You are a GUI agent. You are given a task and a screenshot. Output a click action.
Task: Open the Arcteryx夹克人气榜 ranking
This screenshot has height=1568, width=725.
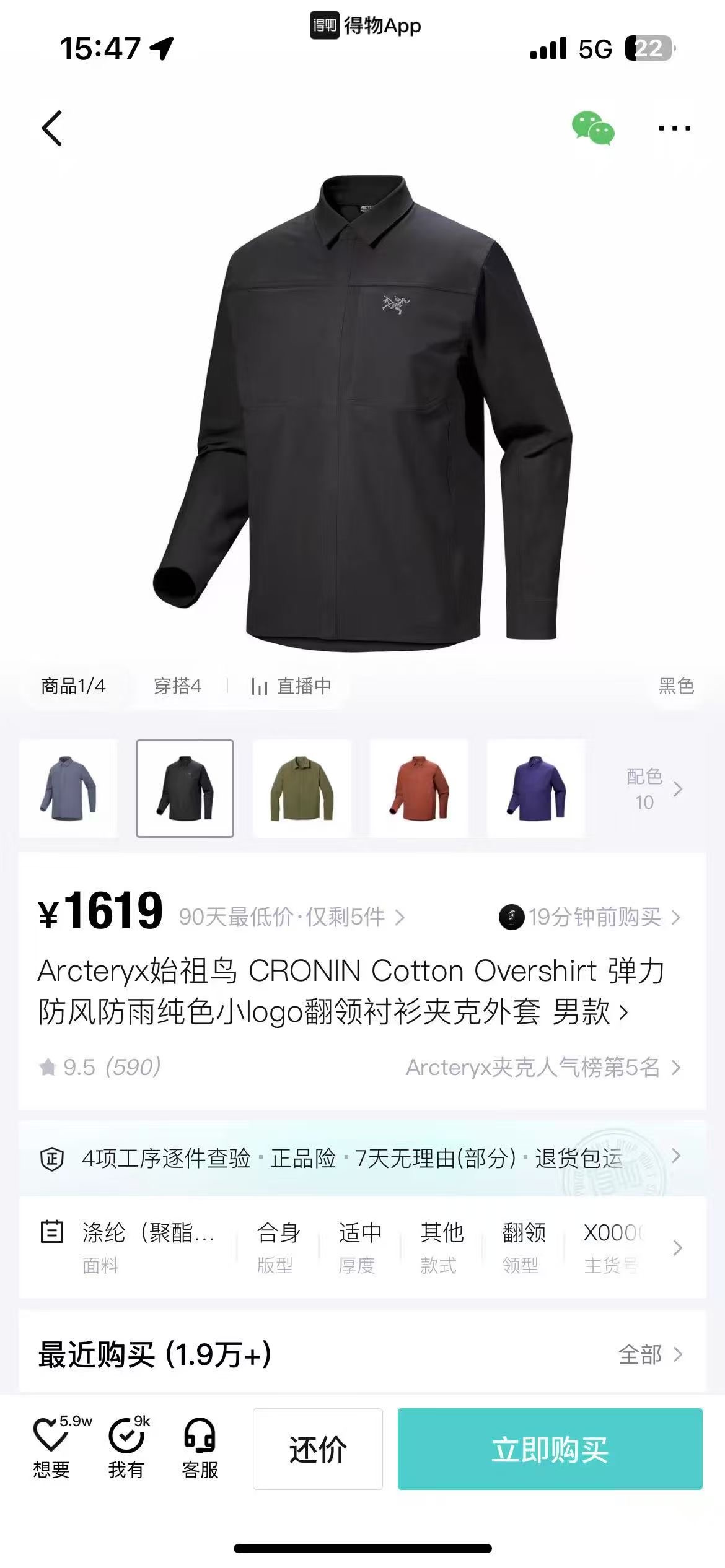(543, 1067)
